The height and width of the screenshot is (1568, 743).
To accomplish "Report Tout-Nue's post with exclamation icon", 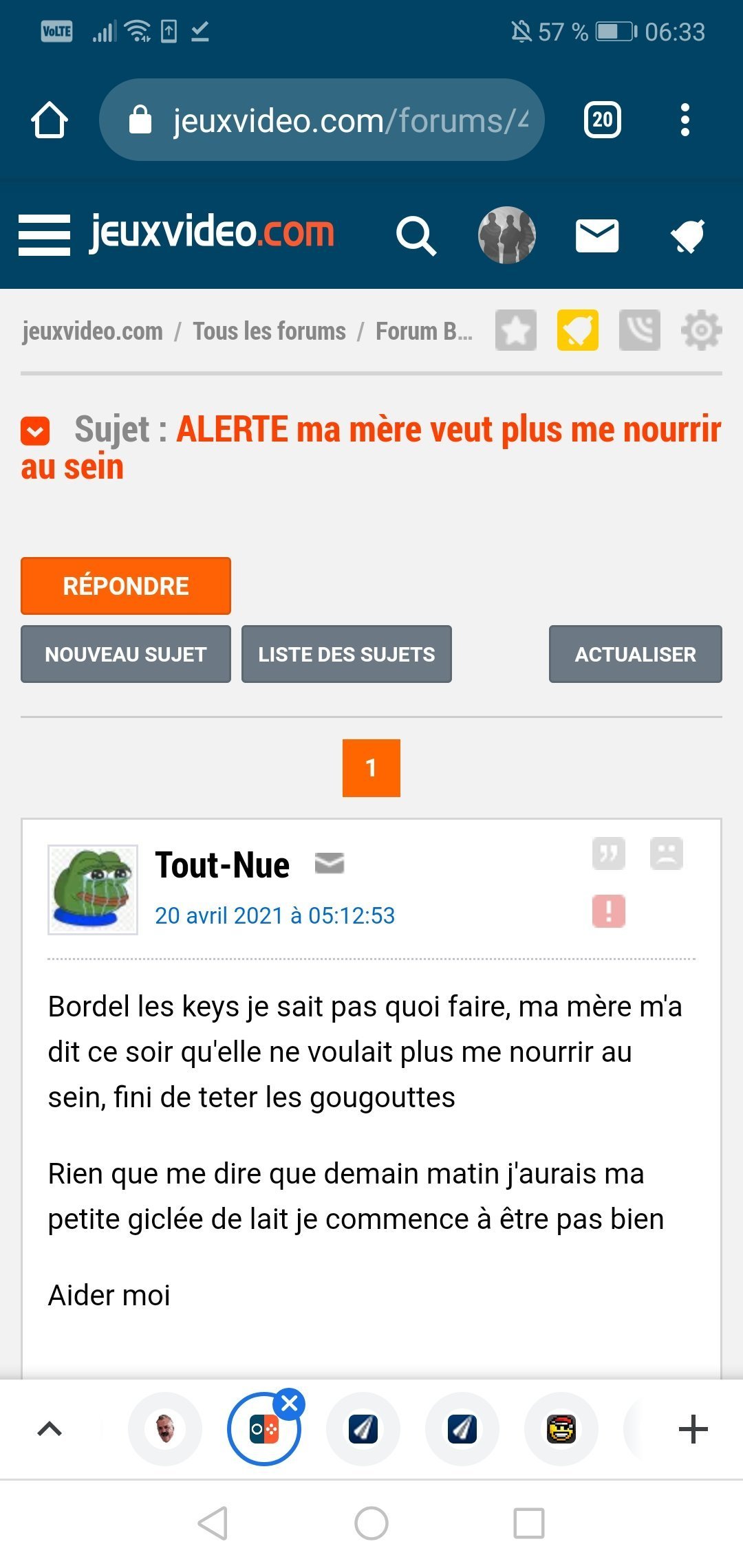I will 609,911.
